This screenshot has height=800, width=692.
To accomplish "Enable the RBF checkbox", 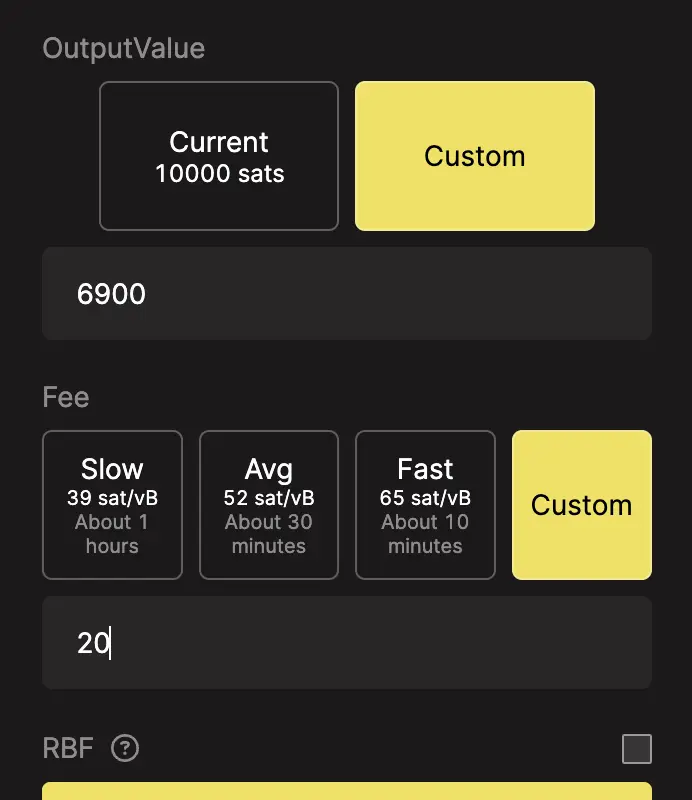I will point(636,749).
